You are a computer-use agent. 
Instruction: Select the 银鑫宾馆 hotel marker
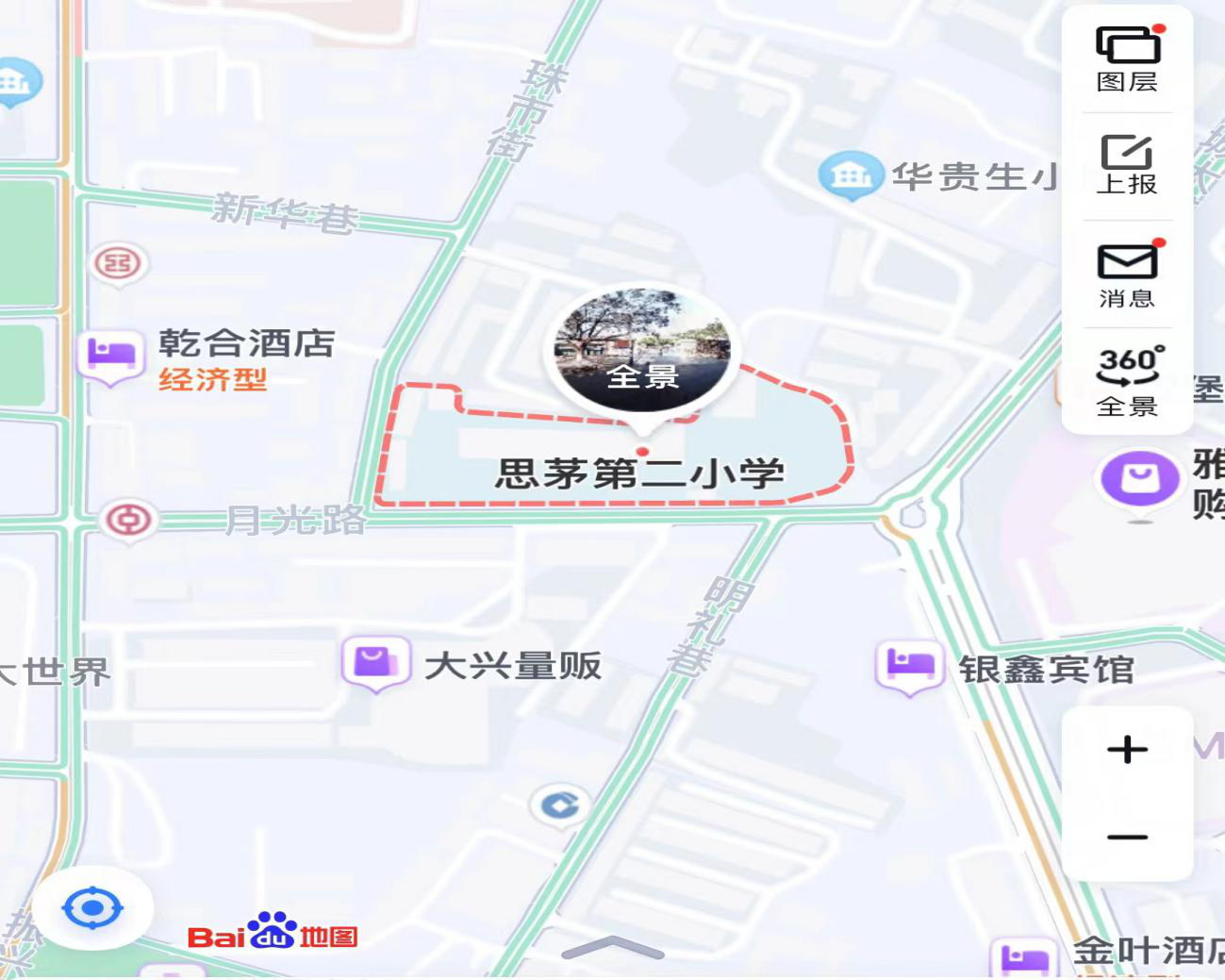tap(909, 665)
